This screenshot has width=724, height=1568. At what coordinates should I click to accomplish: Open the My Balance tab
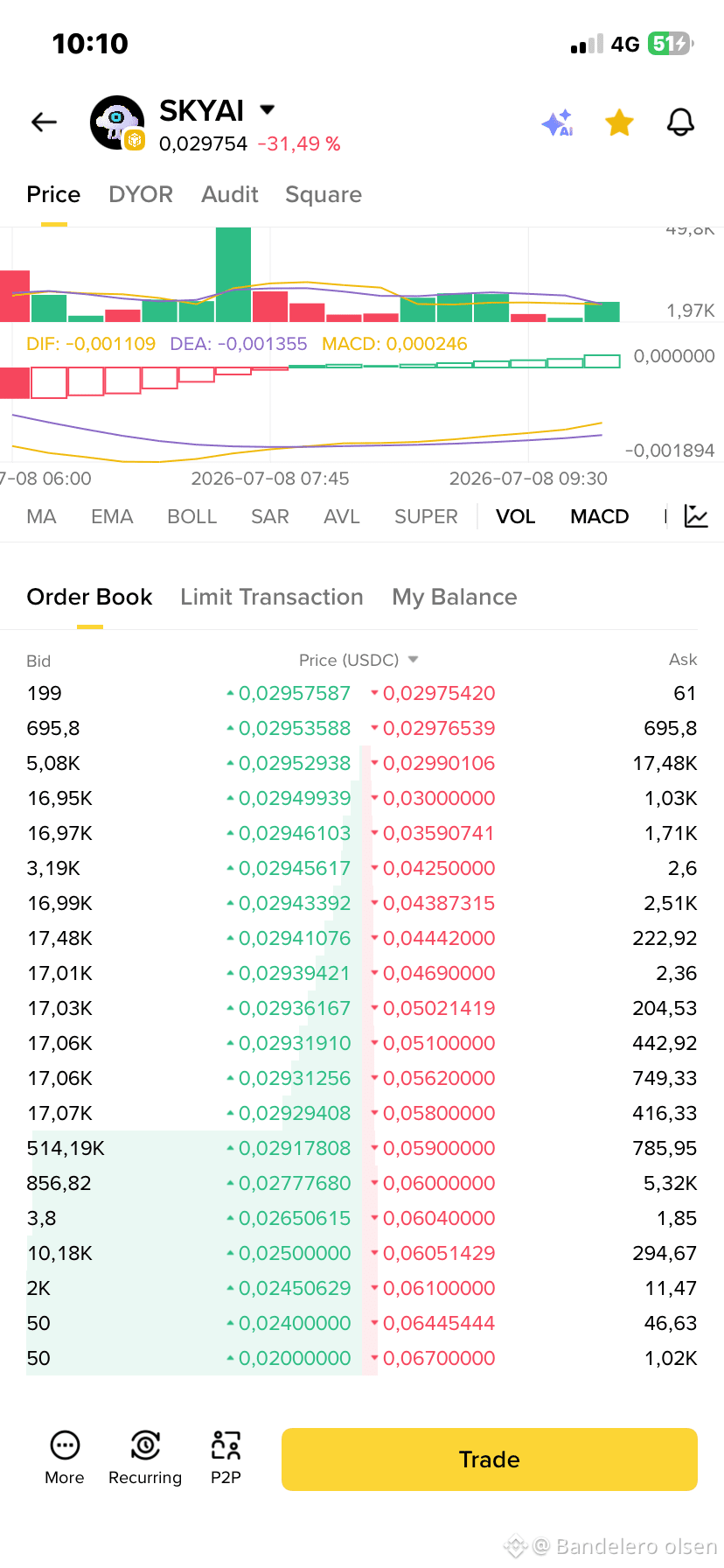point(455,597)
